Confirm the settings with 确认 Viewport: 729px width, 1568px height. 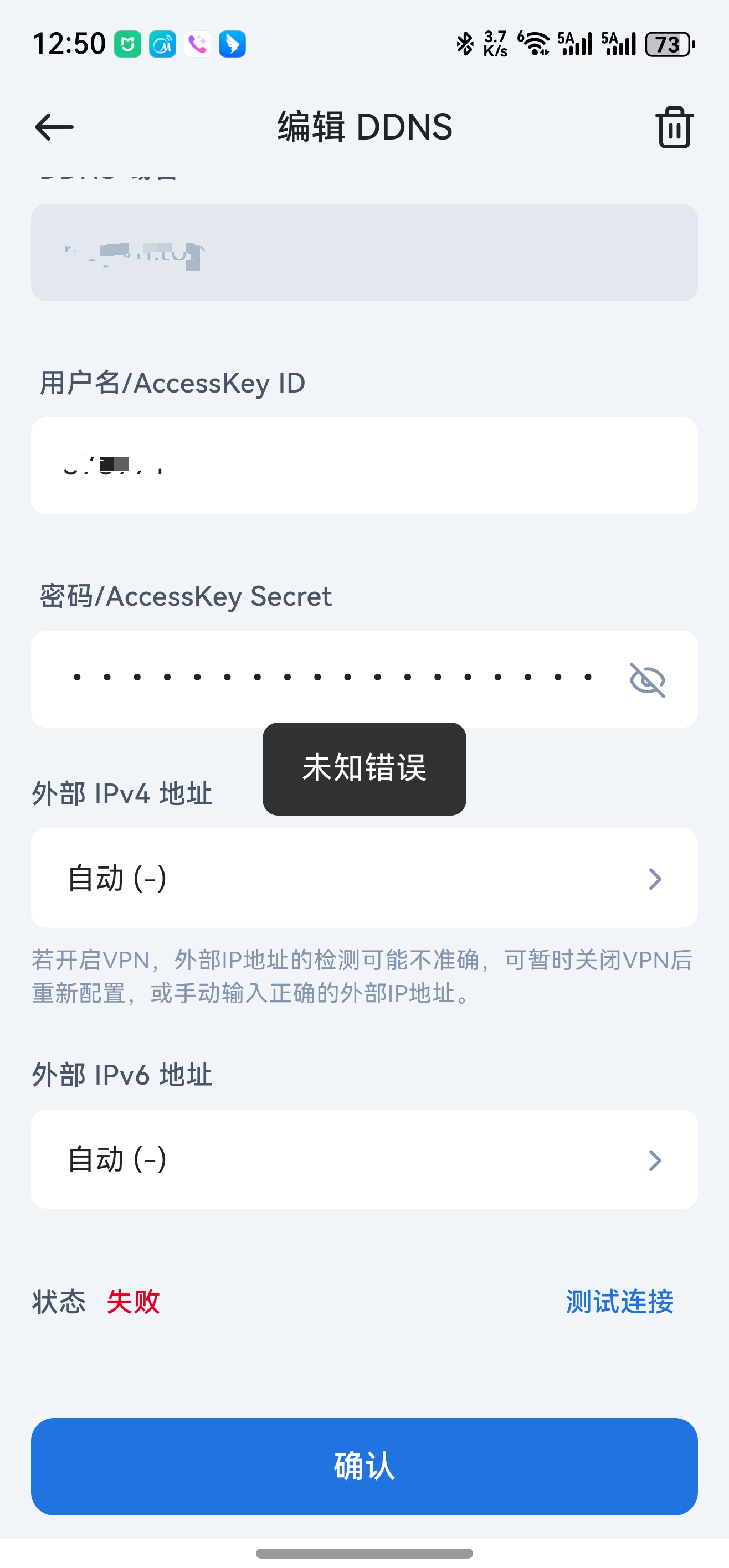(364, 1466)
